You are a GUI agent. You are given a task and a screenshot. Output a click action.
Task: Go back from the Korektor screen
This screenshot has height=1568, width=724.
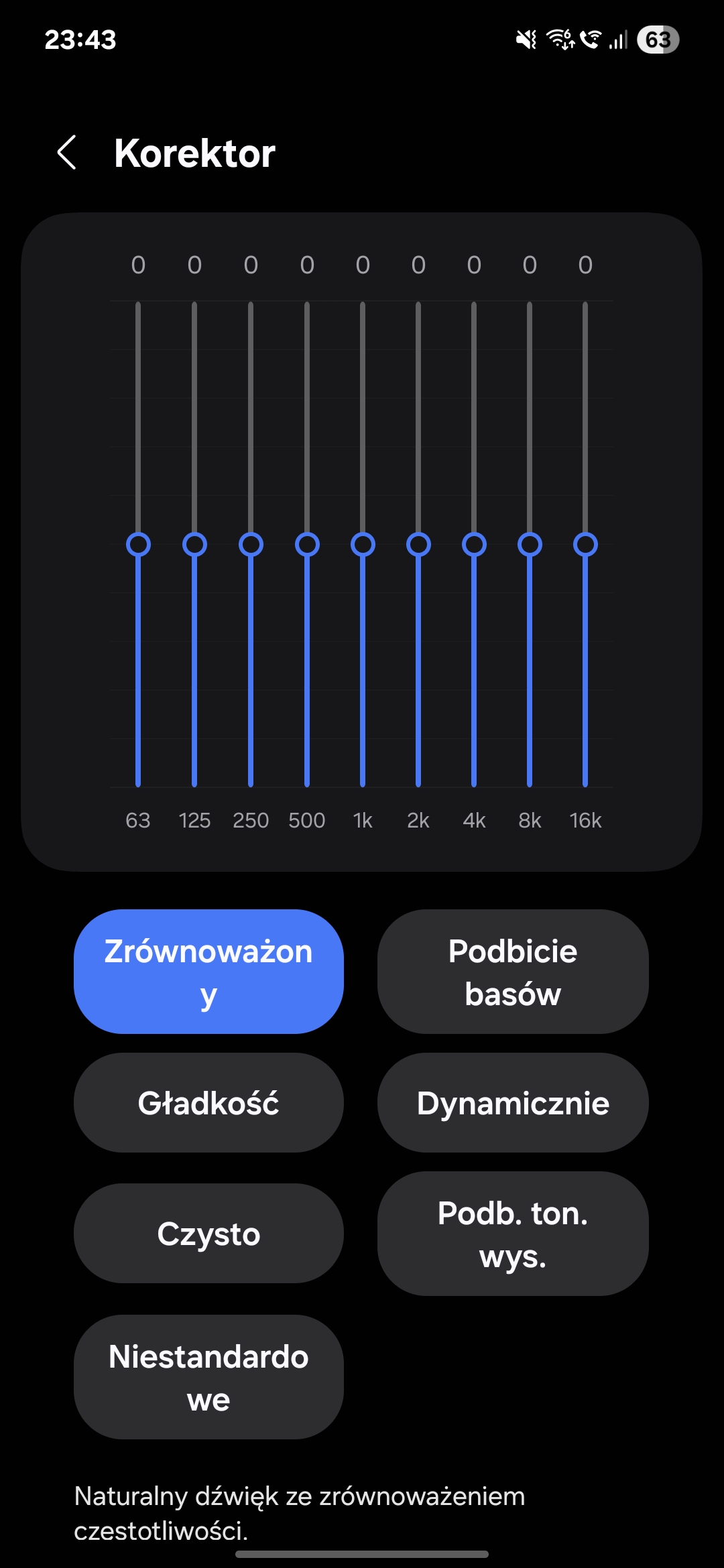(x=67, y=153)
